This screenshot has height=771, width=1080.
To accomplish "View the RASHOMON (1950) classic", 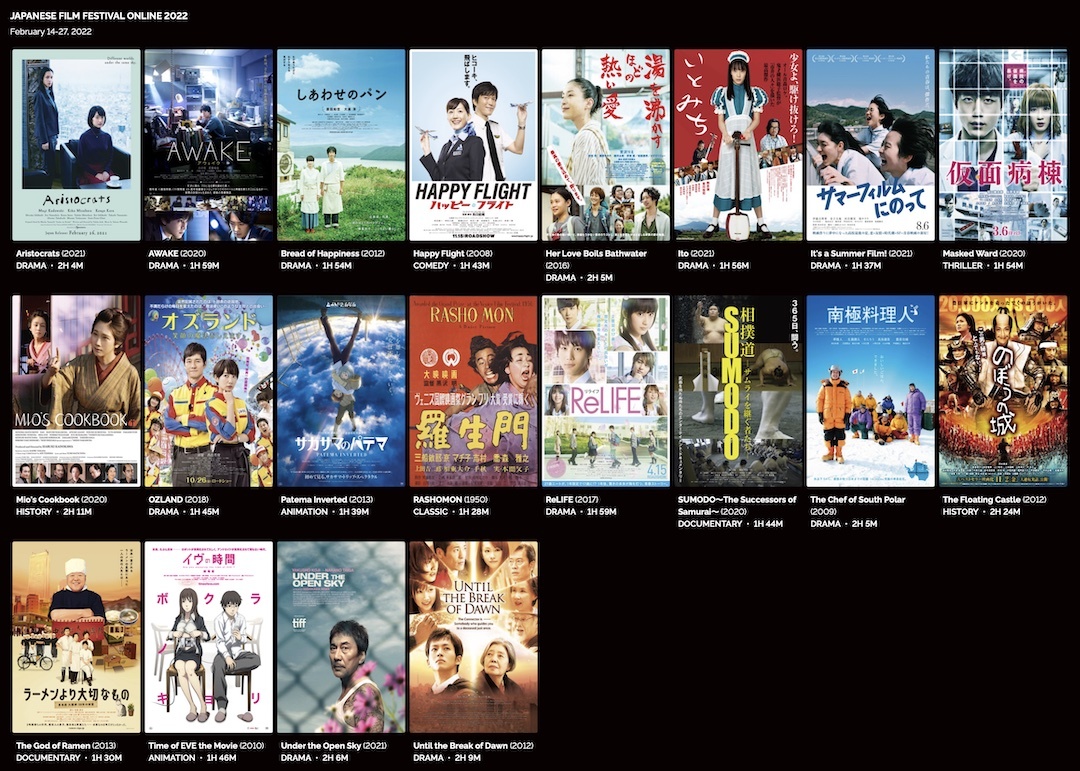I will (x=473, y=391).
